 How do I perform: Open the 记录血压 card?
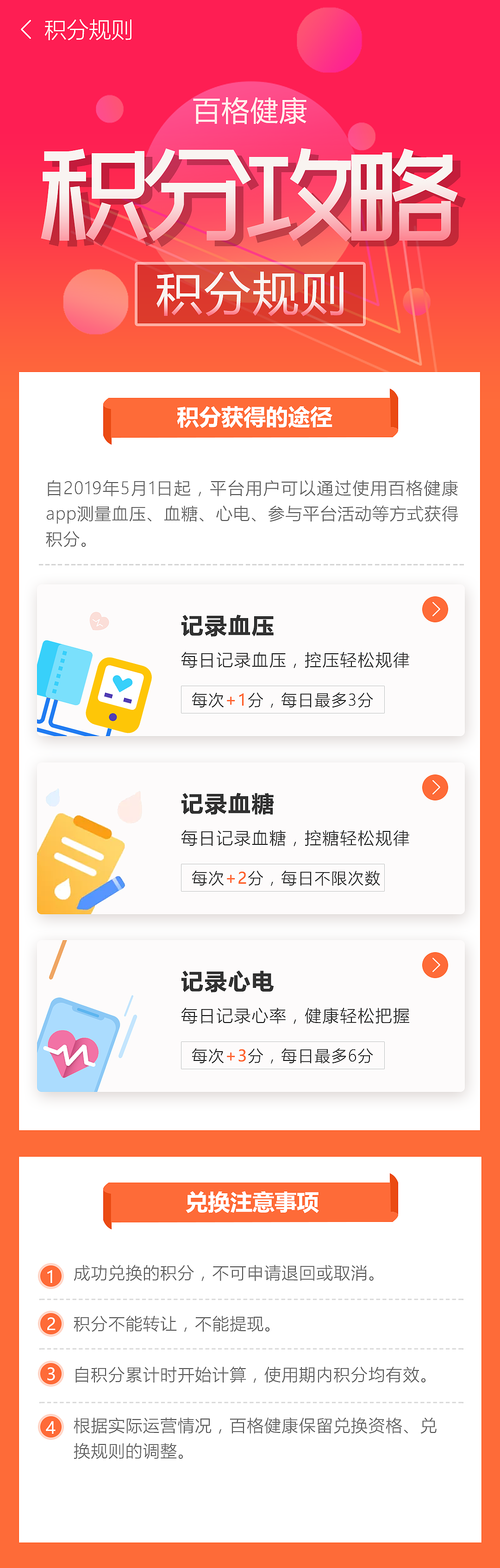click(435, 609)
